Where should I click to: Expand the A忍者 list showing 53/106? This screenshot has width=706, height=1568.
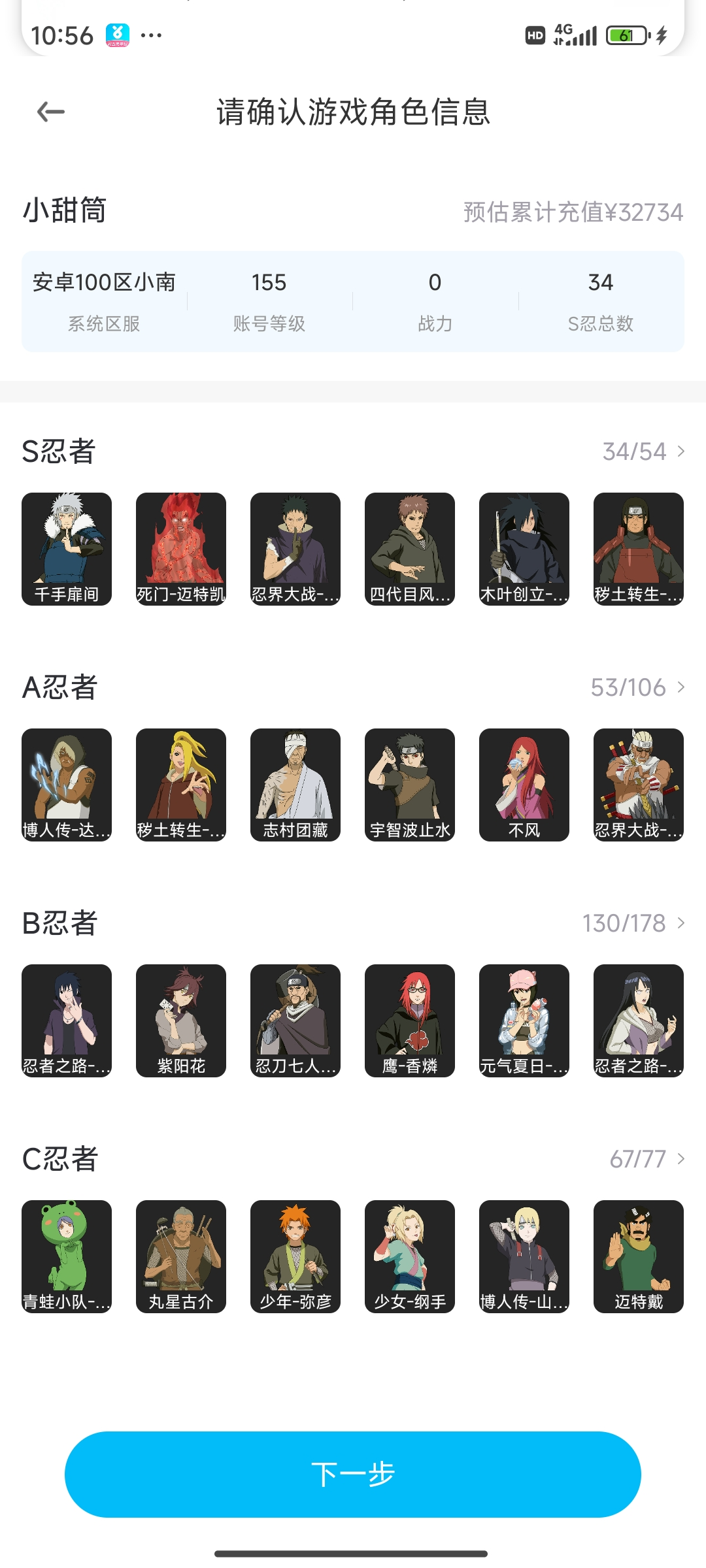pyautogui.click(x=638, y=687)
